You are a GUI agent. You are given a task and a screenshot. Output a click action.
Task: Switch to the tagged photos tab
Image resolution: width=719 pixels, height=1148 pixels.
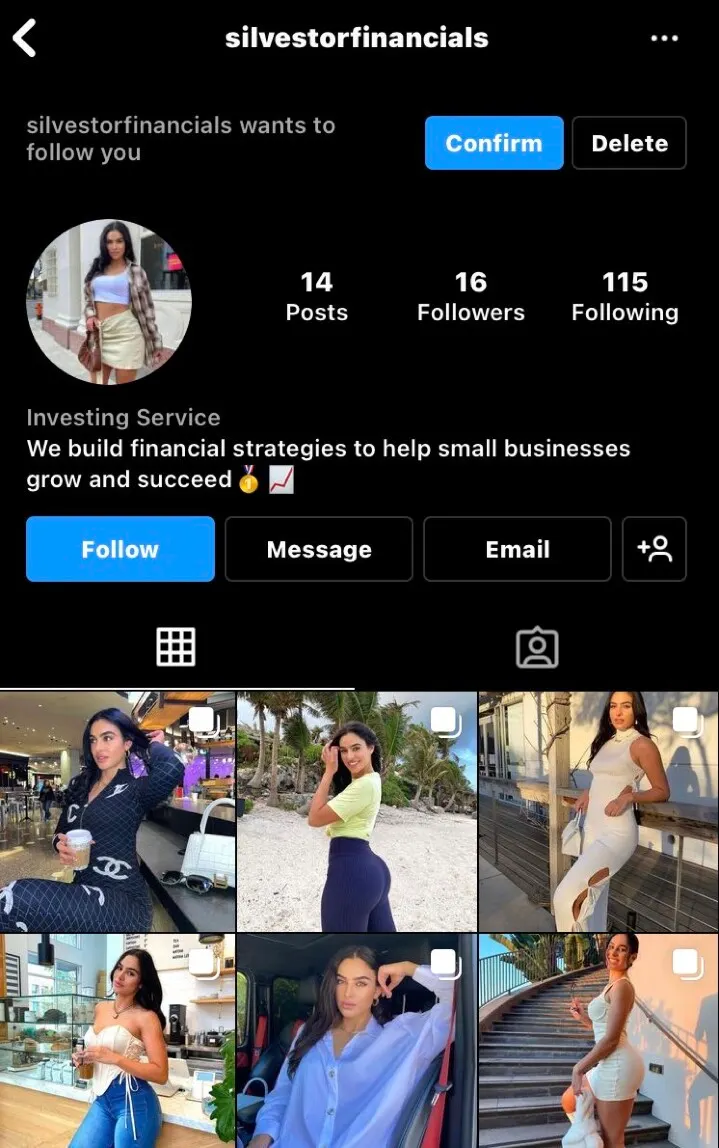(x=537, y=647)
